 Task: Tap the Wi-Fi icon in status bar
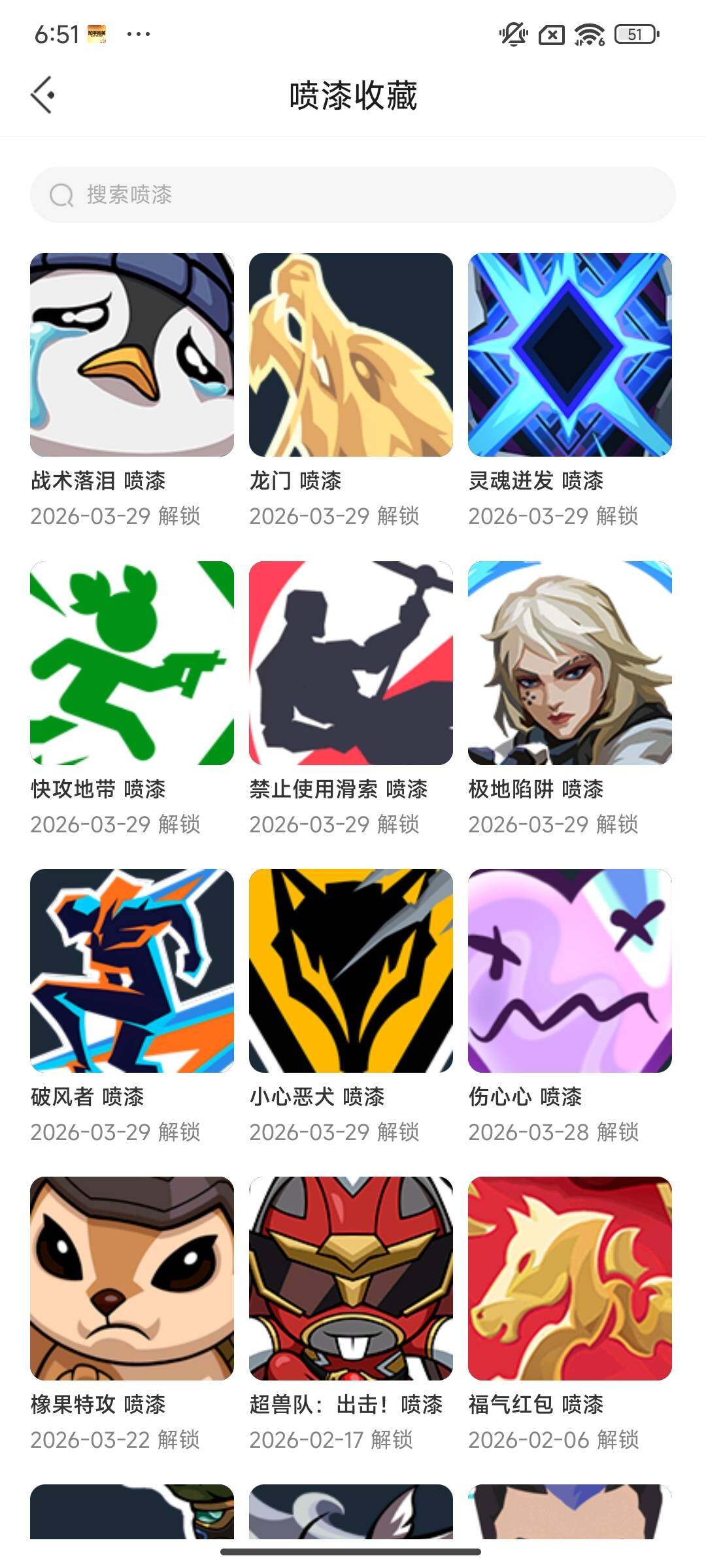click(588, 36)
